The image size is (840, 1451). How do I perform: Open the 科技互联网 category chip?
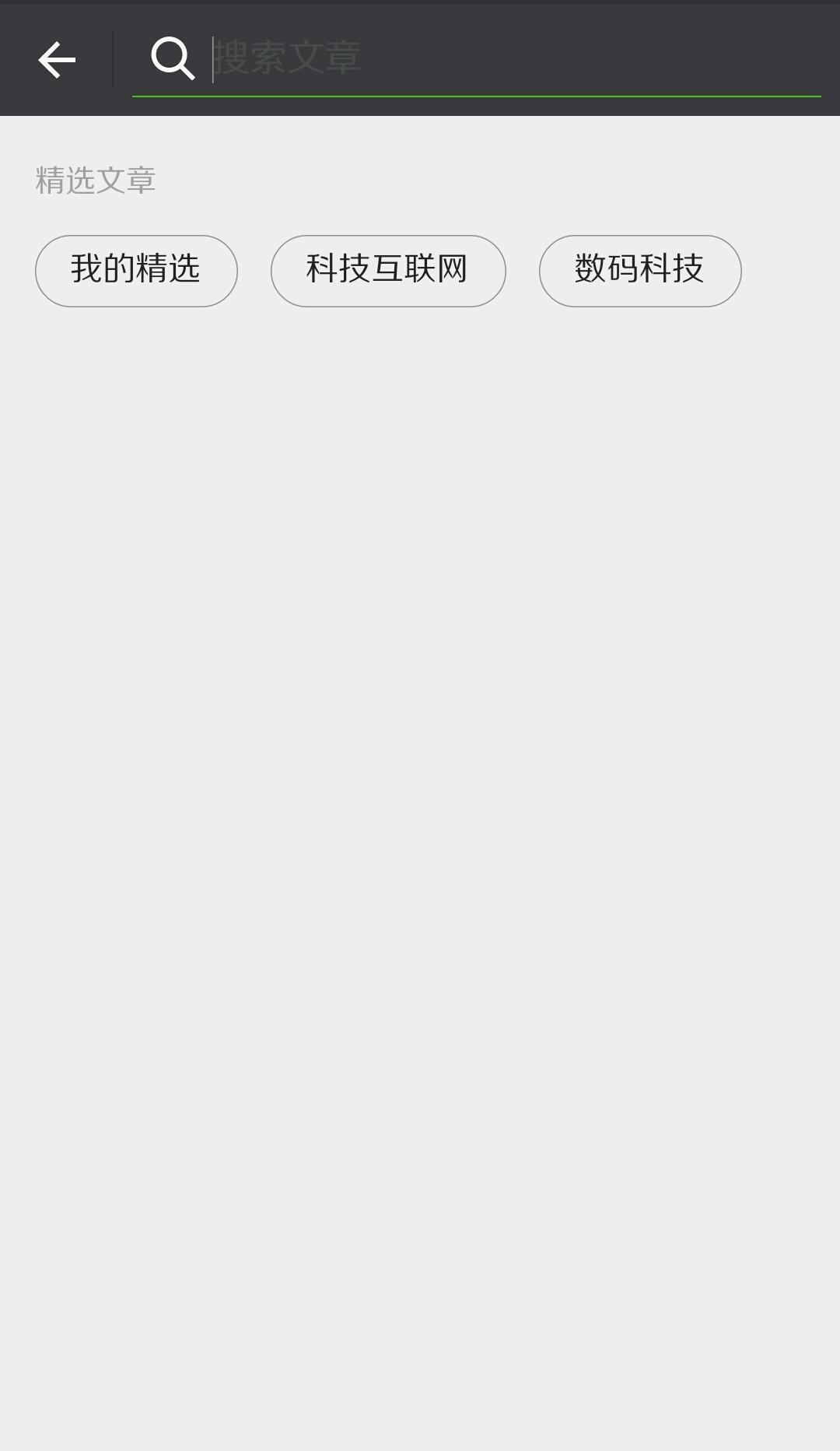388,271
